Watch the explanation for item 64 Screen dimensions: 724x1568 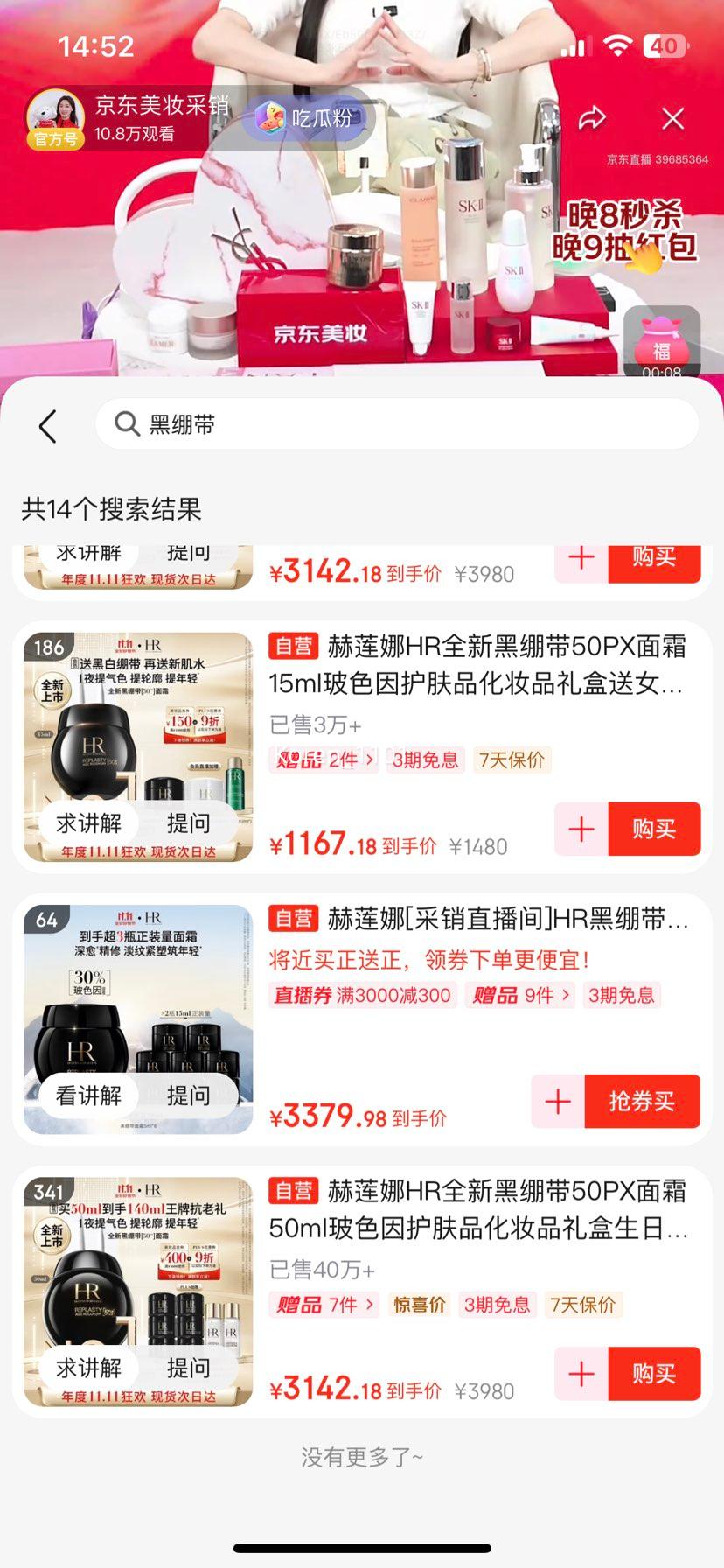coord(88,1095)
